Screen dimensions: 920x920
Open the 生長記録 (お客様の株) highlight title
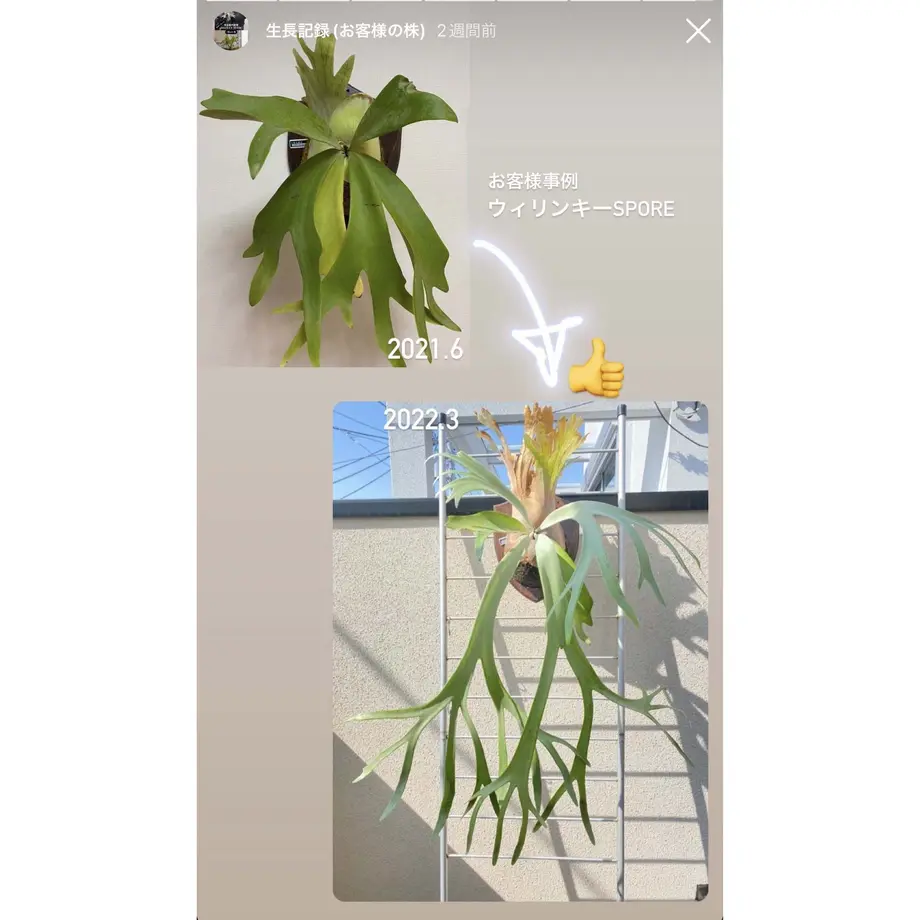pyautogui.click(x=345, y=31)
